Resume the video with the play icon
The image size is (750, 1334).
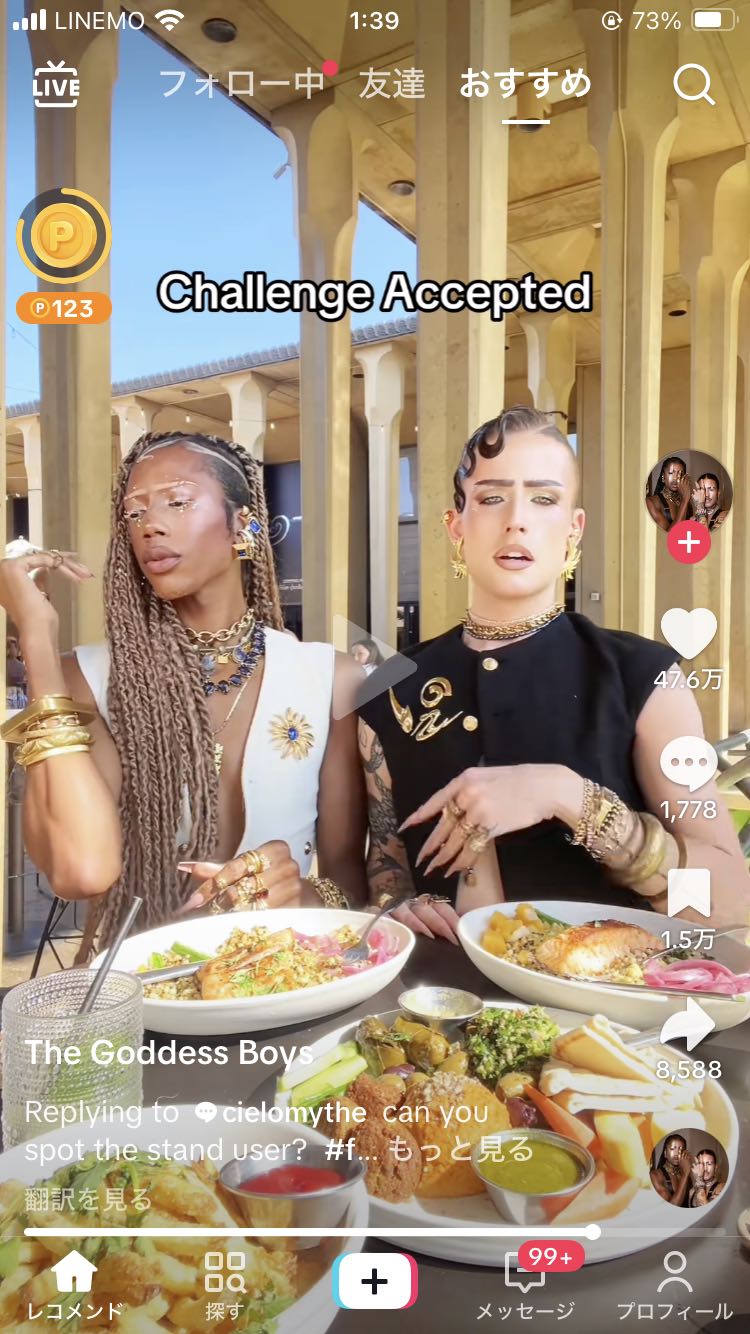[374, 667]
